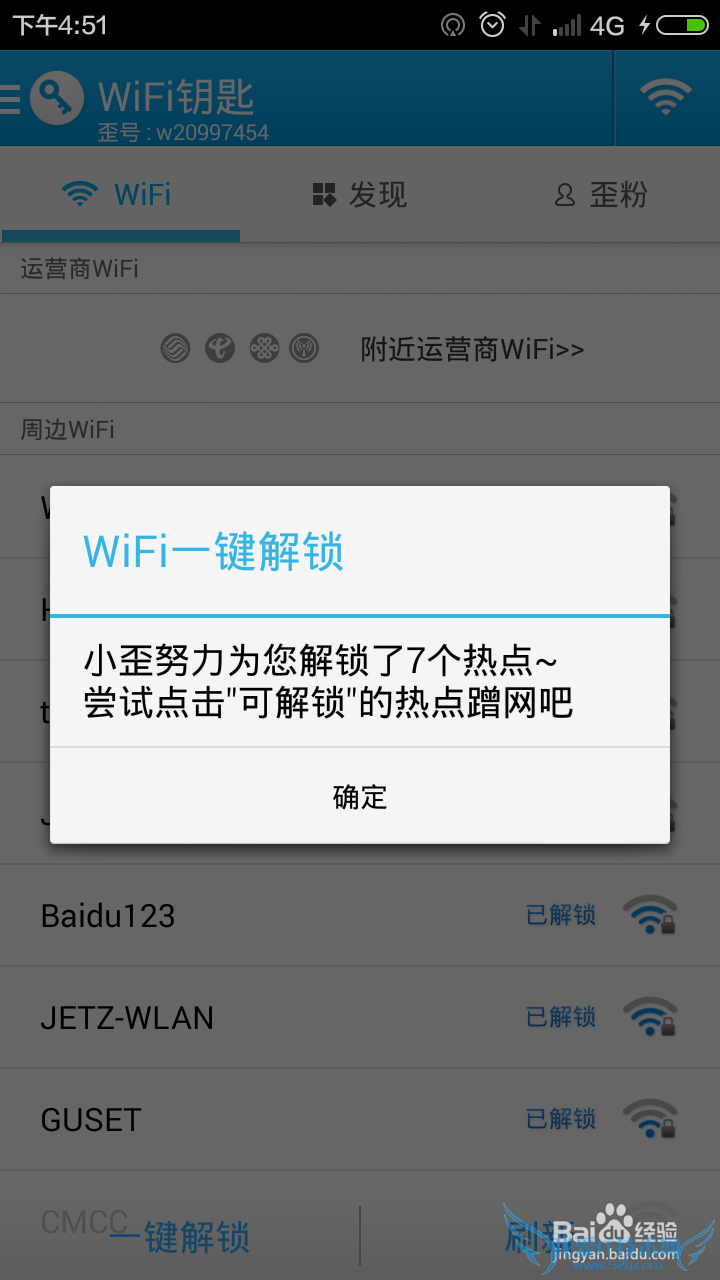Open the drawer menu button
The height and width of the screenshot is (1280, 720).
click(12, 99)
